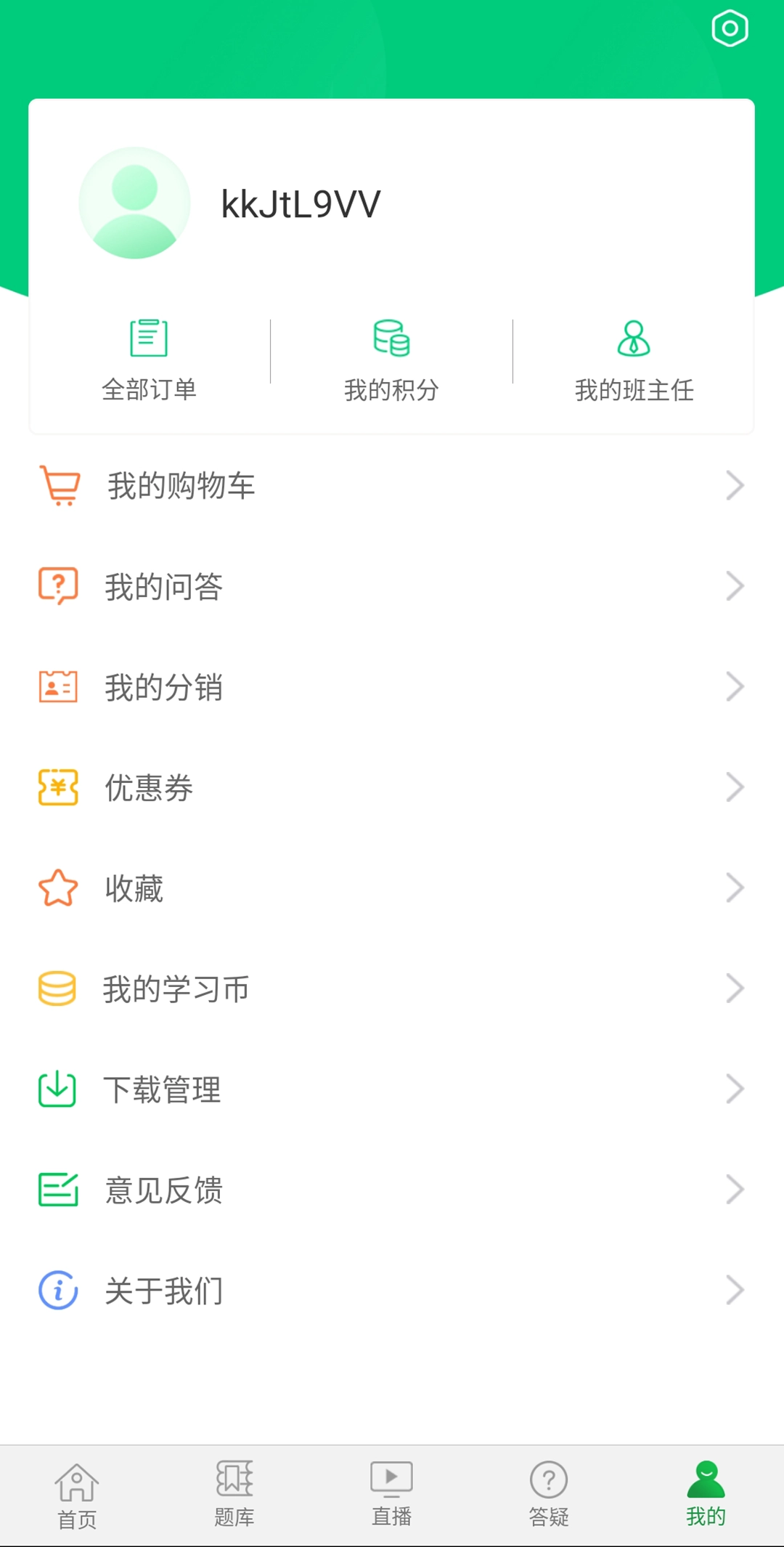Expand the 优惠券 row chevron
This screenshot has width=784, height=1547.
pyautogui.click(x=735, y=787)
